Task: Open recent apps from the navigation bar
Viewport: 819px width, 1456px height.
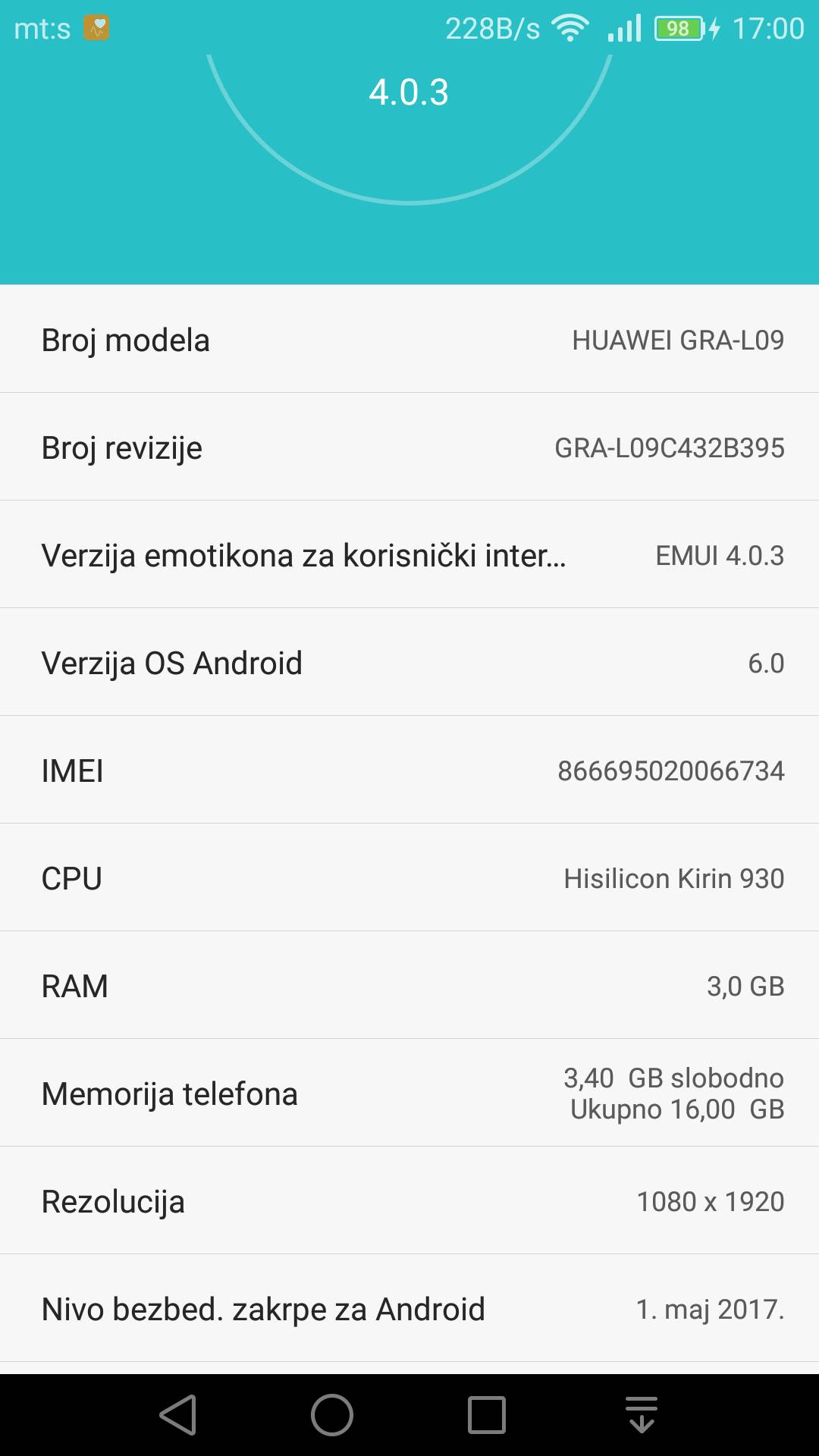Action: pyautogui.click(x=487, y=1415)
